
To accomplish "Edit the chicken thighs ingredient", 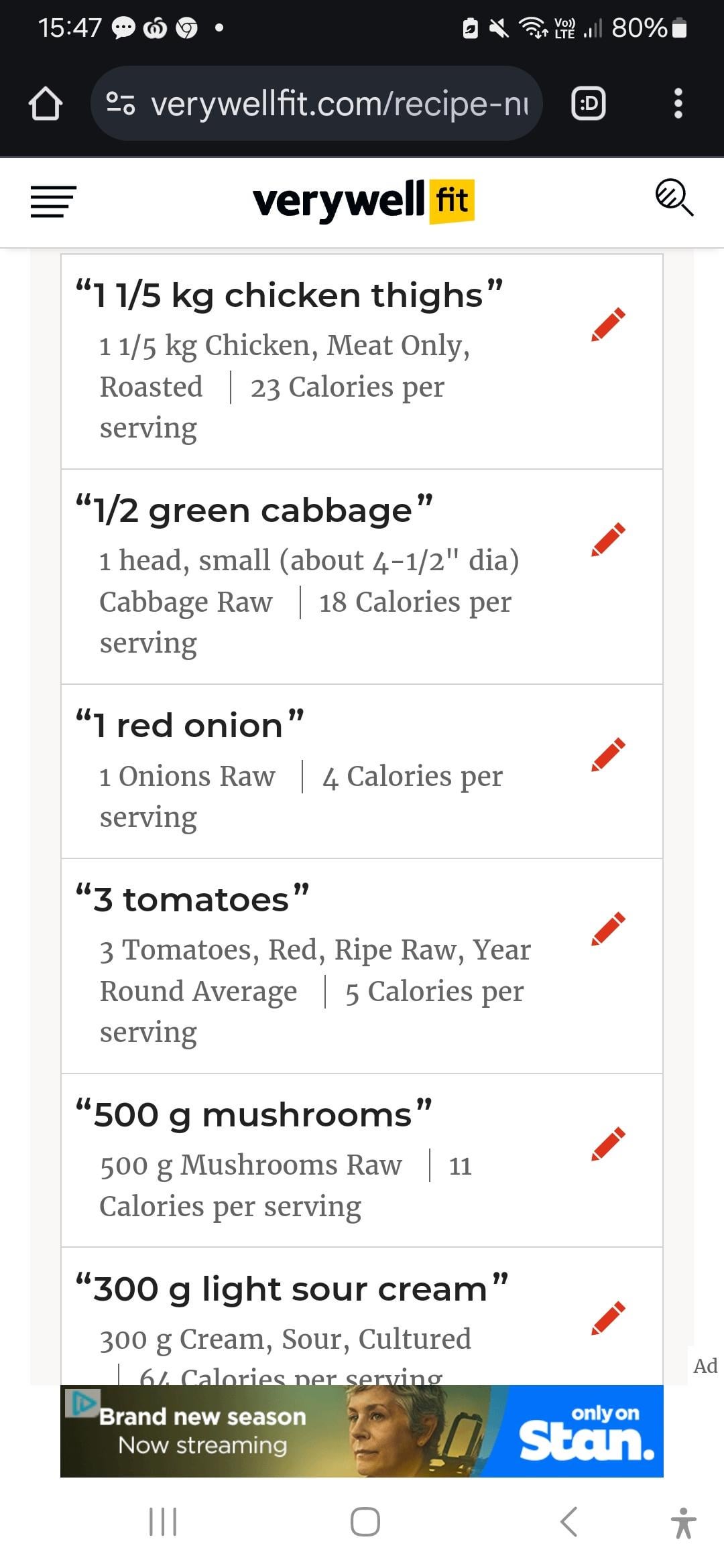I will [x=609, y=325].
